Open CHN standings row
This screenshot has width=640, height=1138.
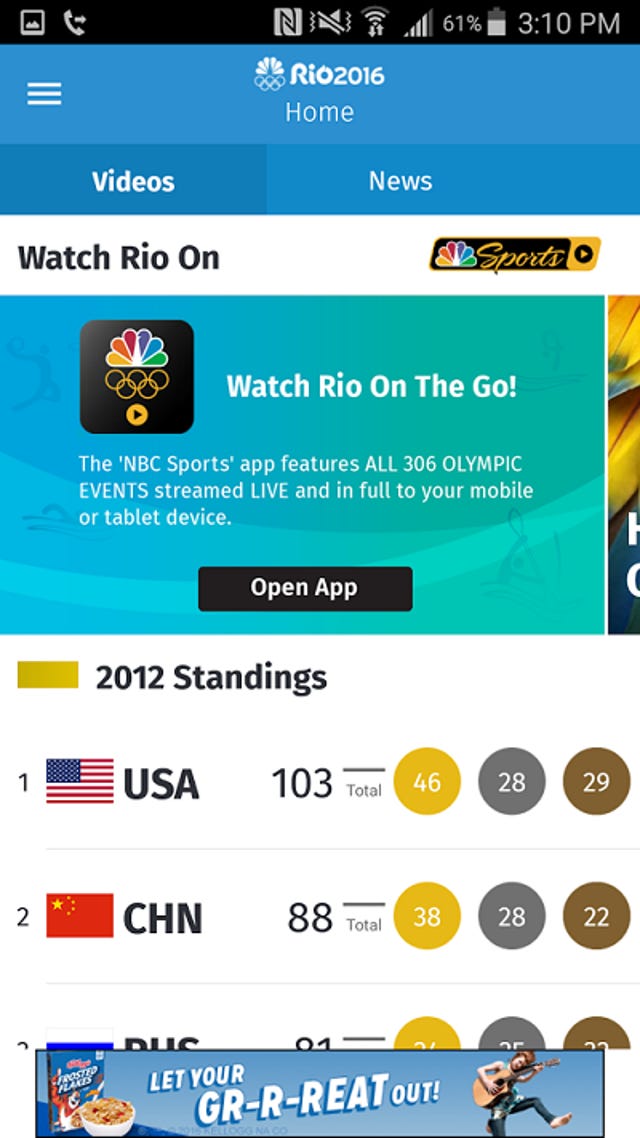320,917
